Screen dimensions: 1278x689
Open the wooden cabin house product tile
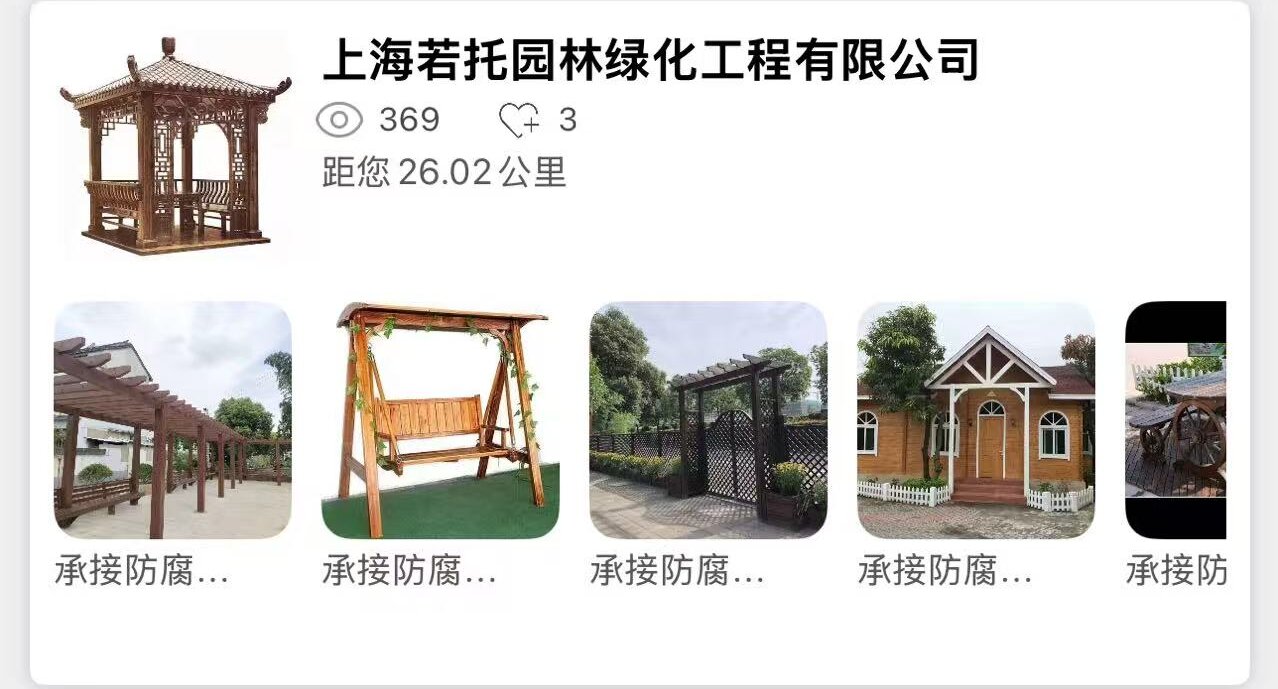[x=976, y=420]
